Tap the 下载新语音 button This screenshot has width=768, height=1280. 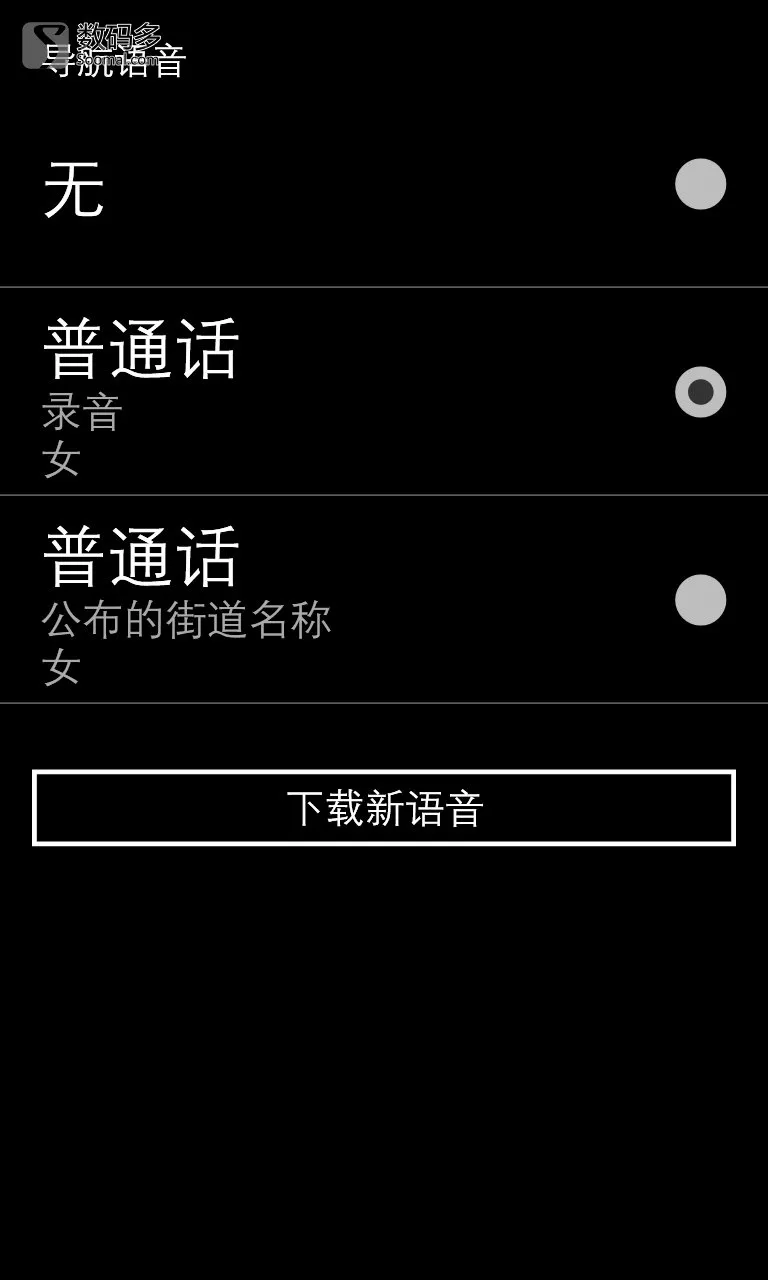(384, 808)
